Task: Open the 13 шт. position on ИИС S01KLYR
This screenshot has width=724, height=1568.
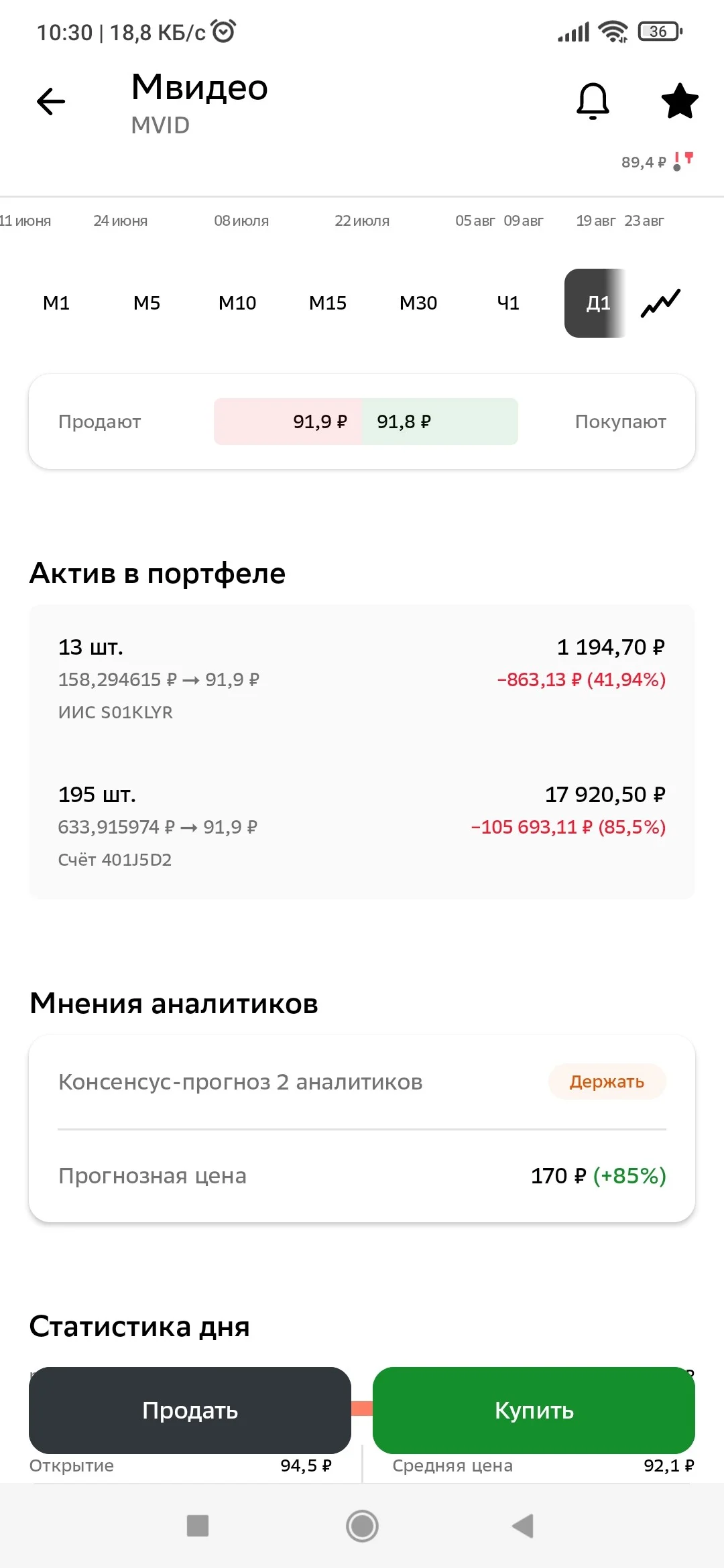Action: point(362,679)
